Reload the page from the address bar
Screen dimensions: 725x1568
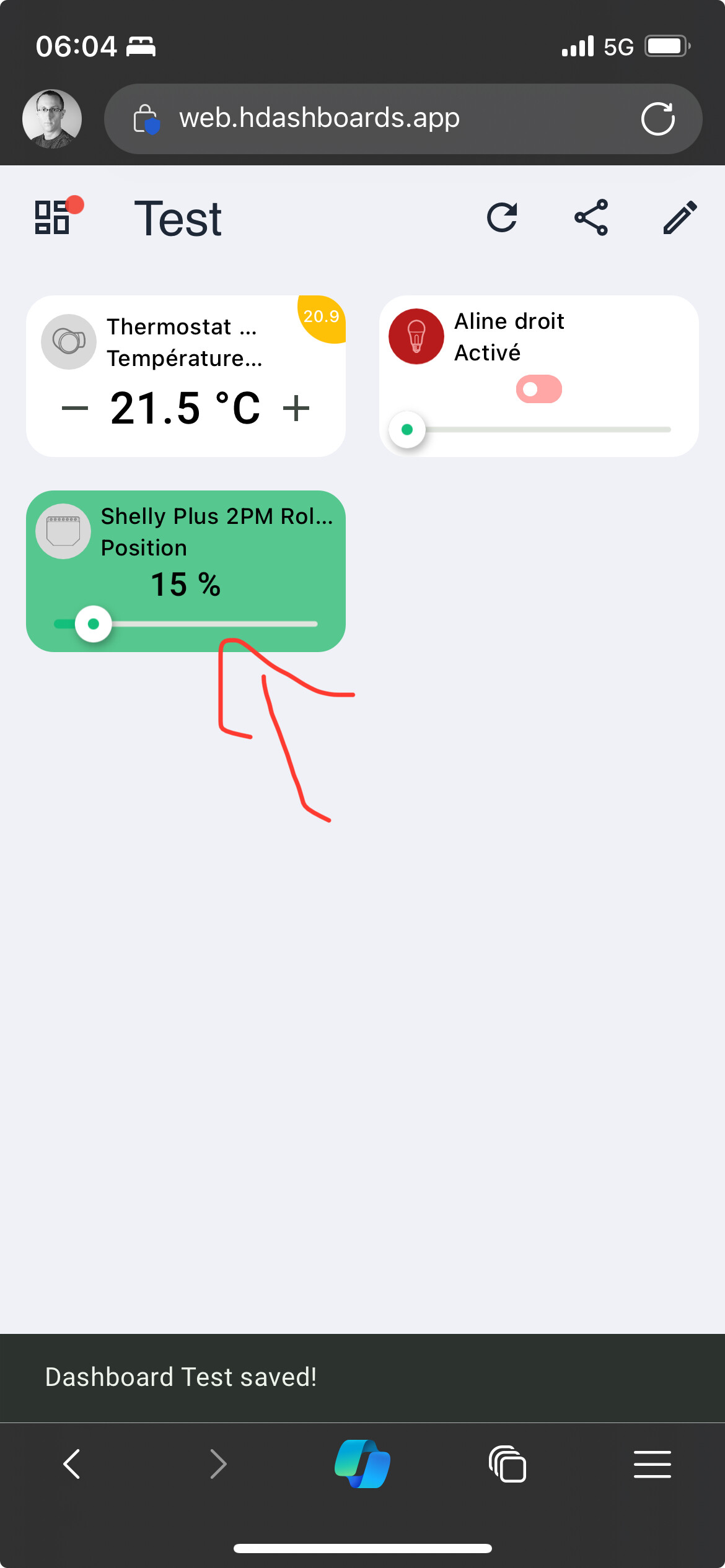tap(657, 118)
